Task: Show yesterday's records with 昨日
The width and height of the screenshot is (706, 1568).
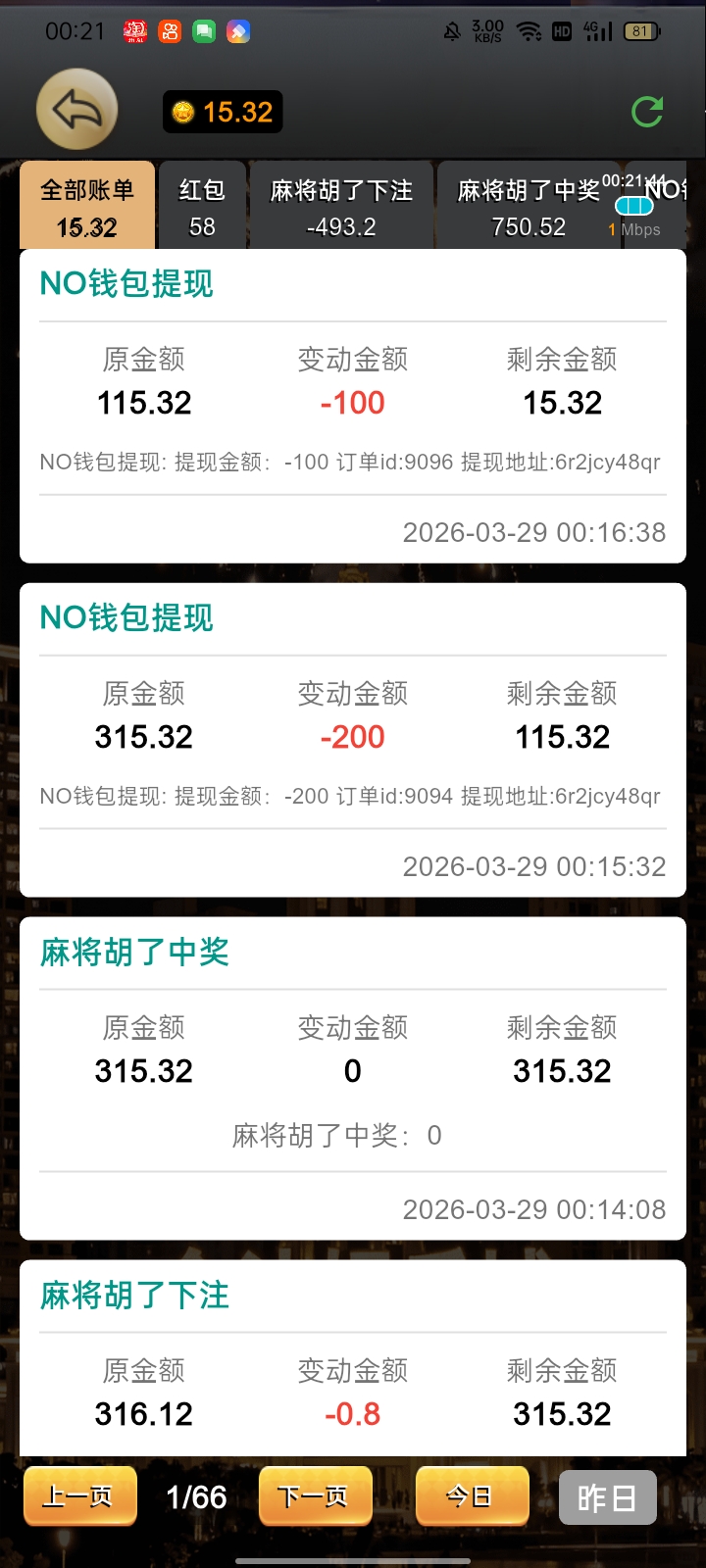Action: (x=607, y=1497)
